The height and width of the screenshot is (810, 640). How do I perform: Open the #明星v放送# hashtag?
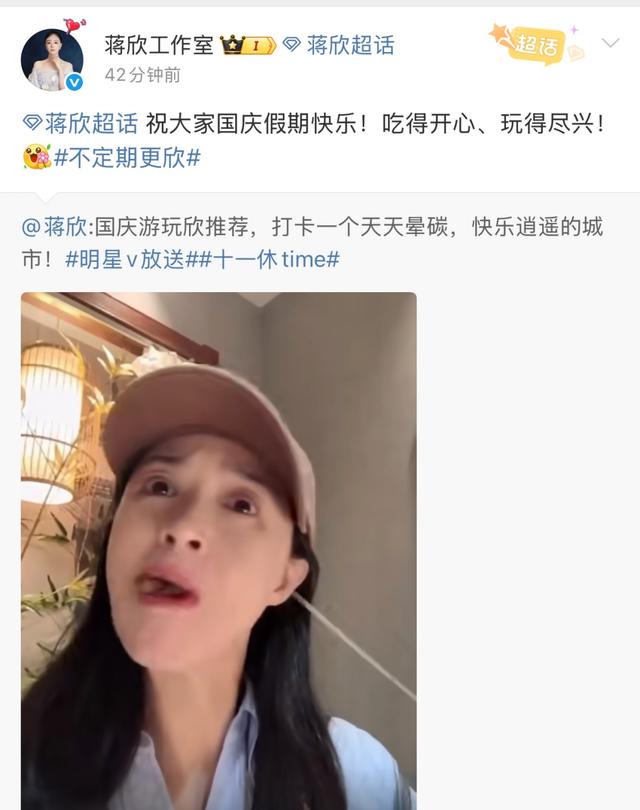124,260
